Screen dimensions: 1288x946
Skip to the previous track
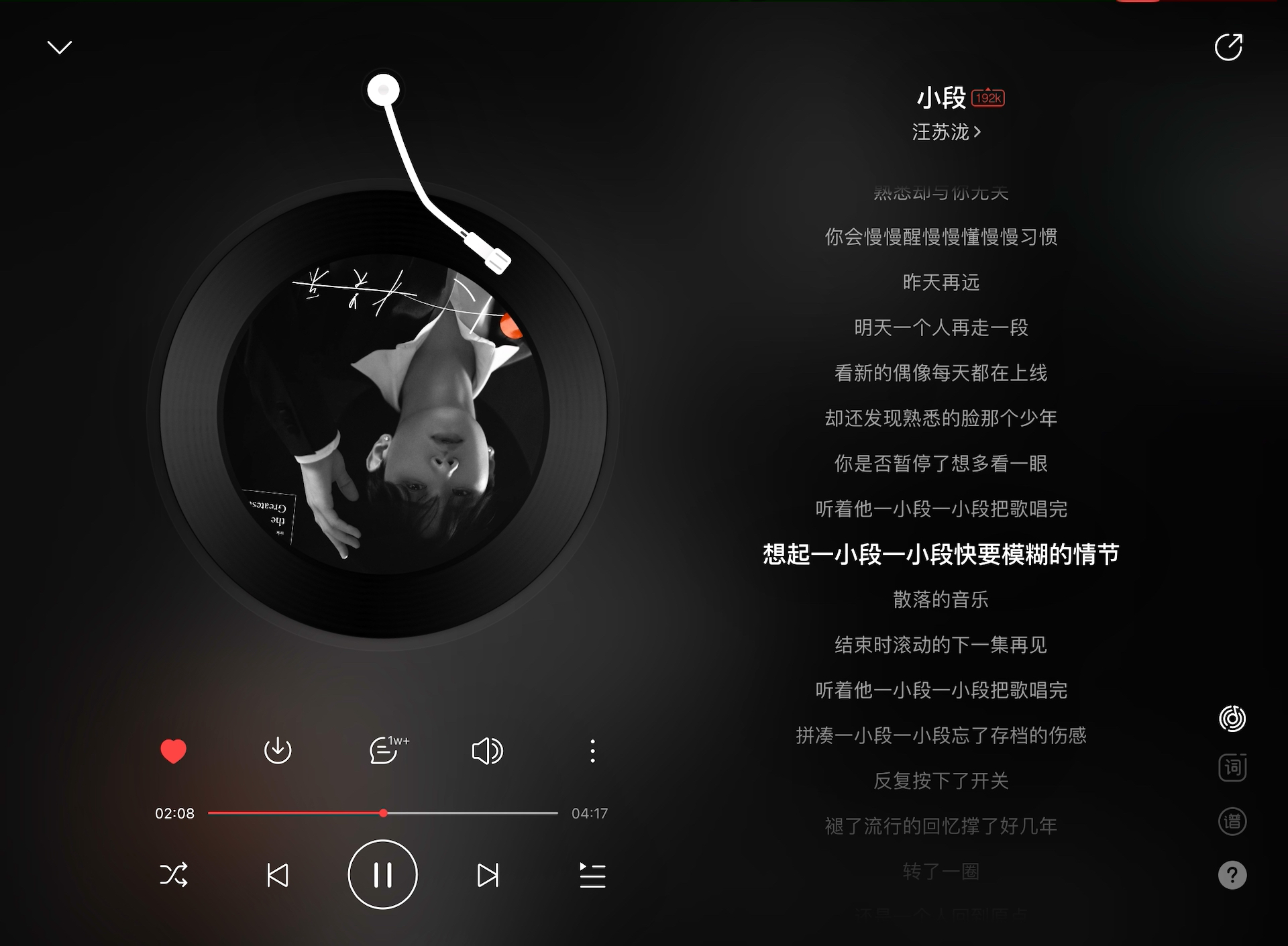coord(278,875)
